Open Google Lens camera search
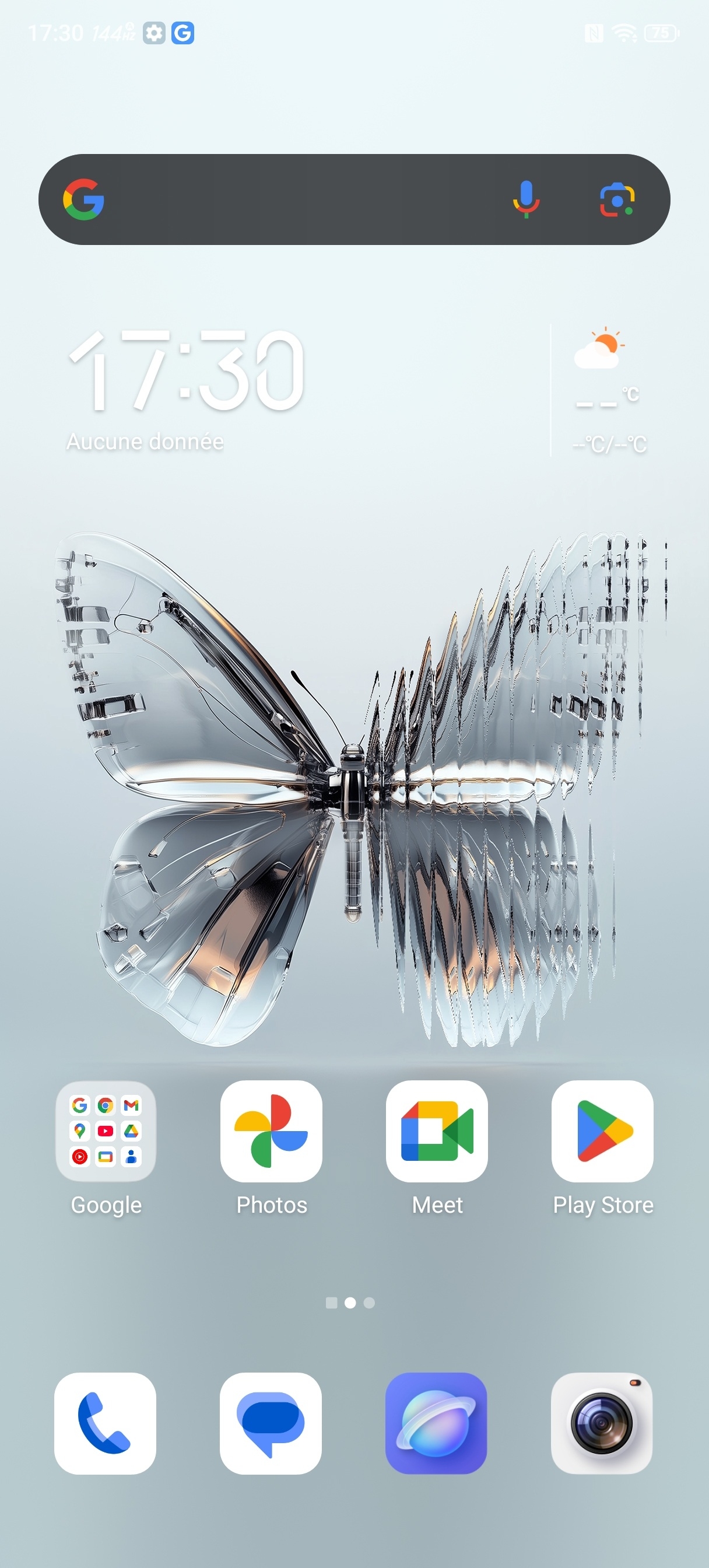This screenshot has width=709, height=1568. coord(616,199)
